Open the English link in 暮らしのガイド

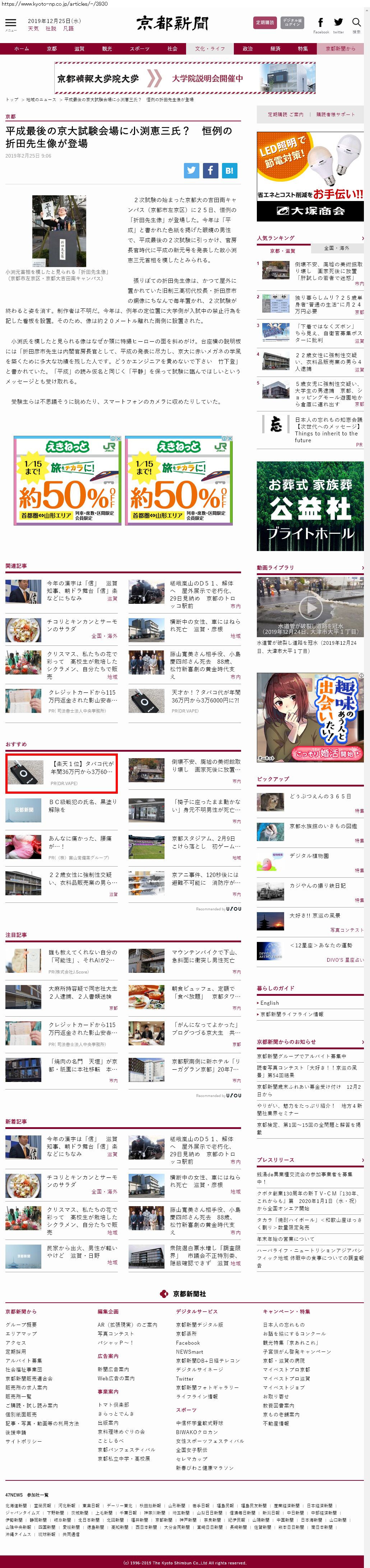(x=269, y=1003)
